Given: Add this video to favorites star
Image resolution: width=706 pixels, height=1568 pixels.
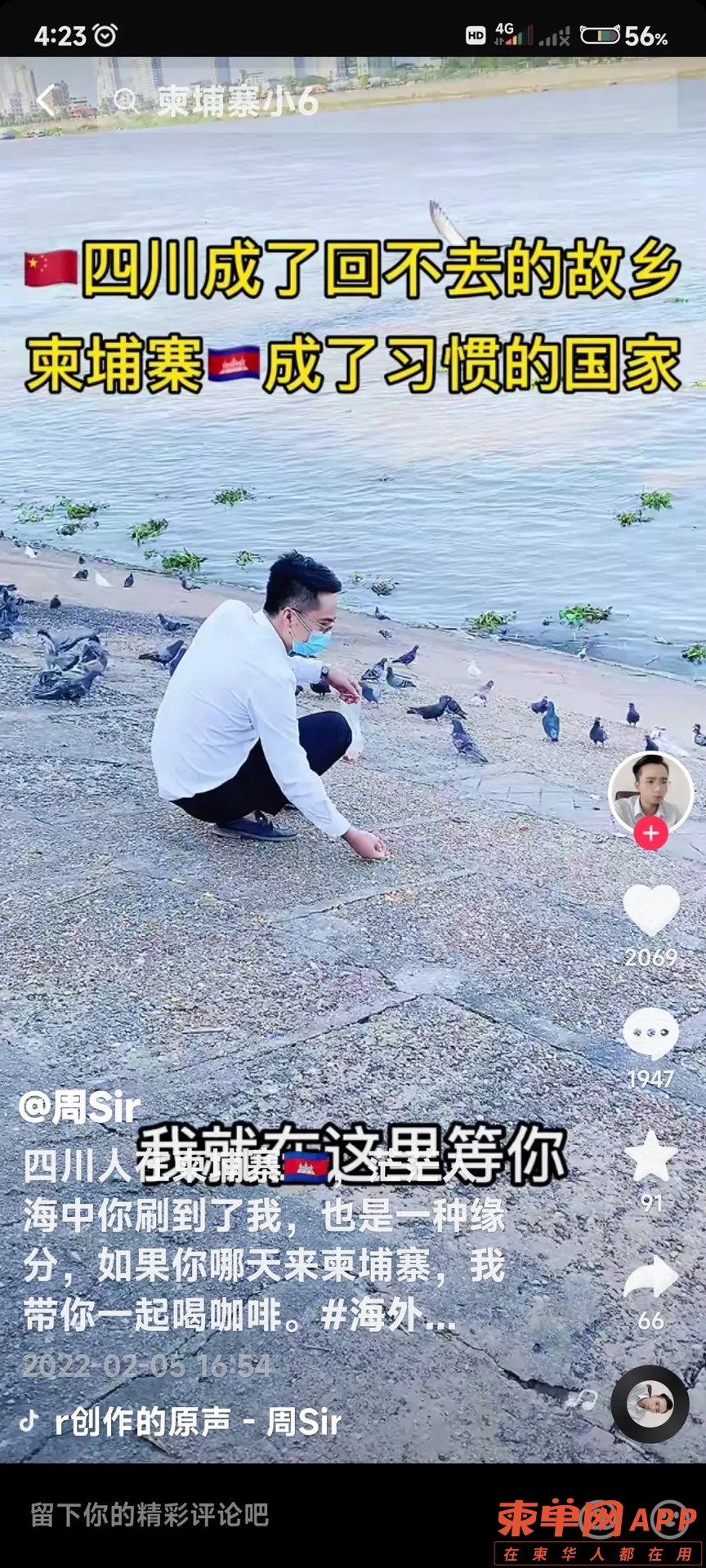Looking at the screenshot, I should click(651, 1157).
